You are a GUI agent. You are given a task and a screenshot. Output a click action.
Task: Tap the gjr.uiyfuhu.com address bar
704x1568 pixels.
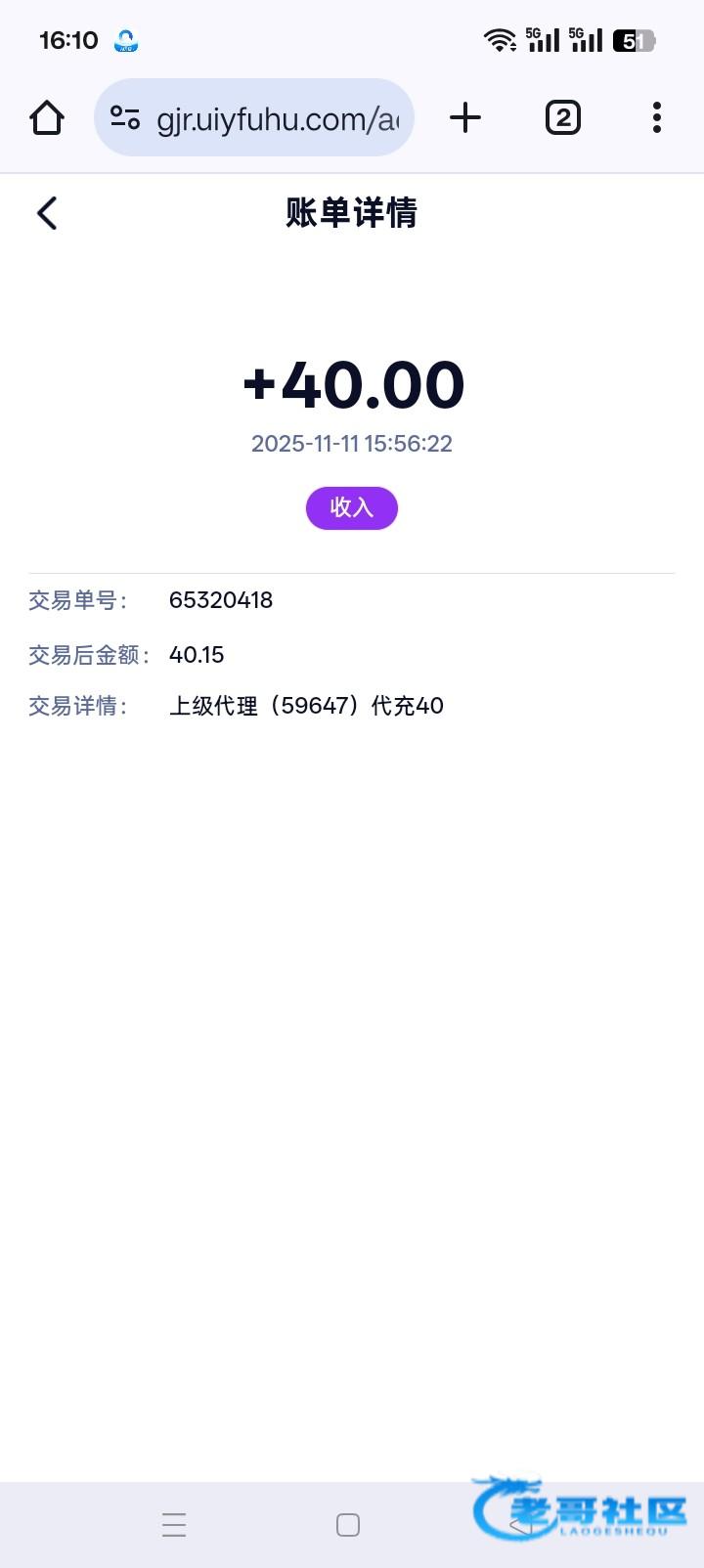[277, 118]
